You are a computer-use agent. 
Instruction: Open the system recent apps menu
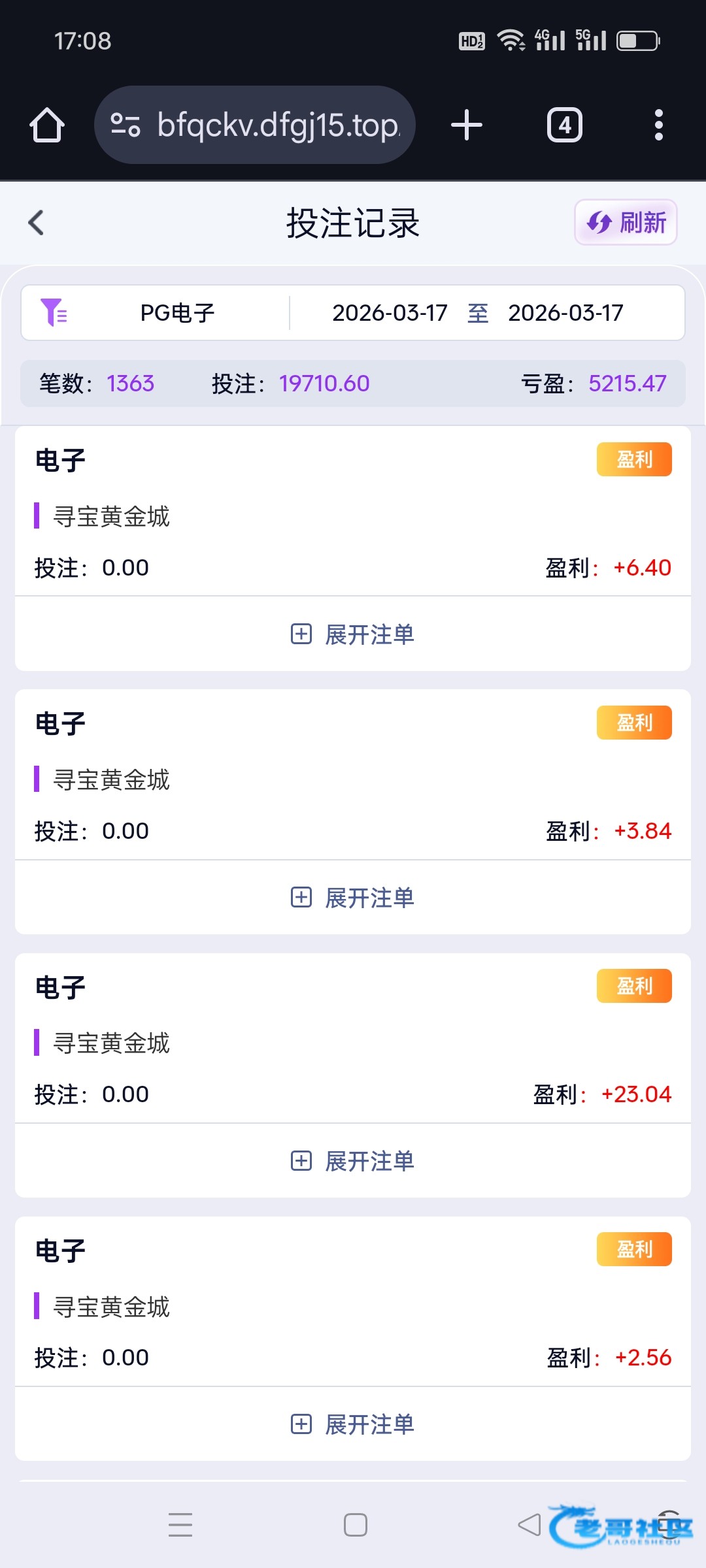(180, 1524)
